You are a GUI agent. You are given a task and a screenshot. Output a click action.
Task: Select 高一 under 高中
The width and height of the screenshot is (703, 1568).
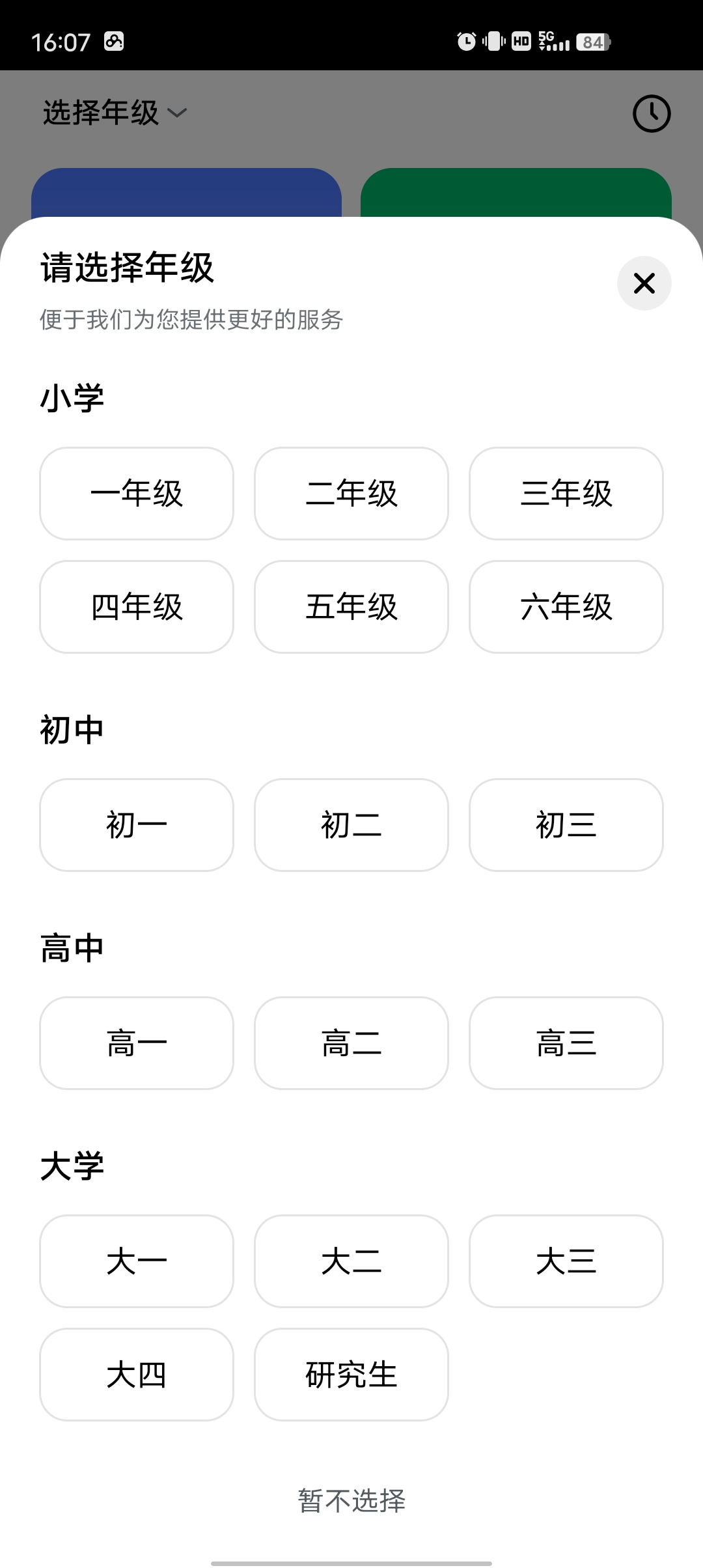(x=137, y=1043)
